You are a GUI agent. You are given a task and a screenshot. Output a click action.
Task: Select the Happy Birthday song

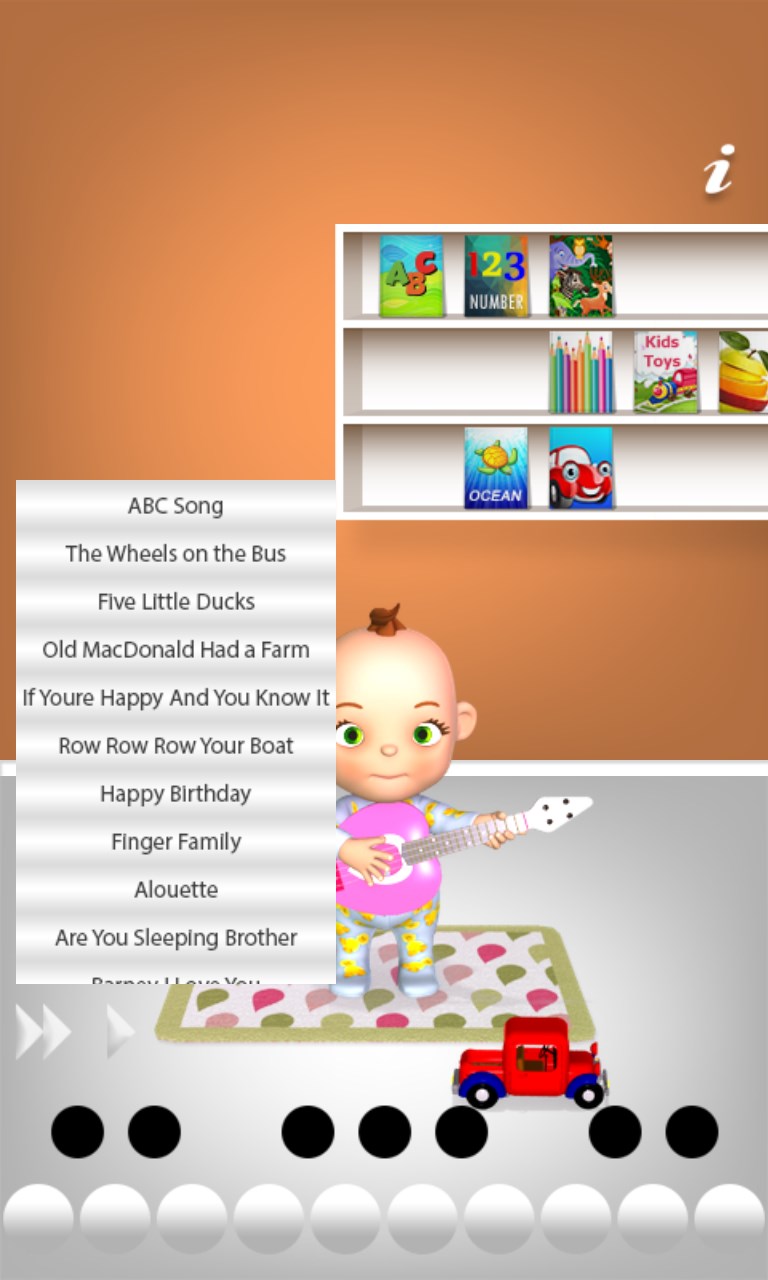(176, 794)
